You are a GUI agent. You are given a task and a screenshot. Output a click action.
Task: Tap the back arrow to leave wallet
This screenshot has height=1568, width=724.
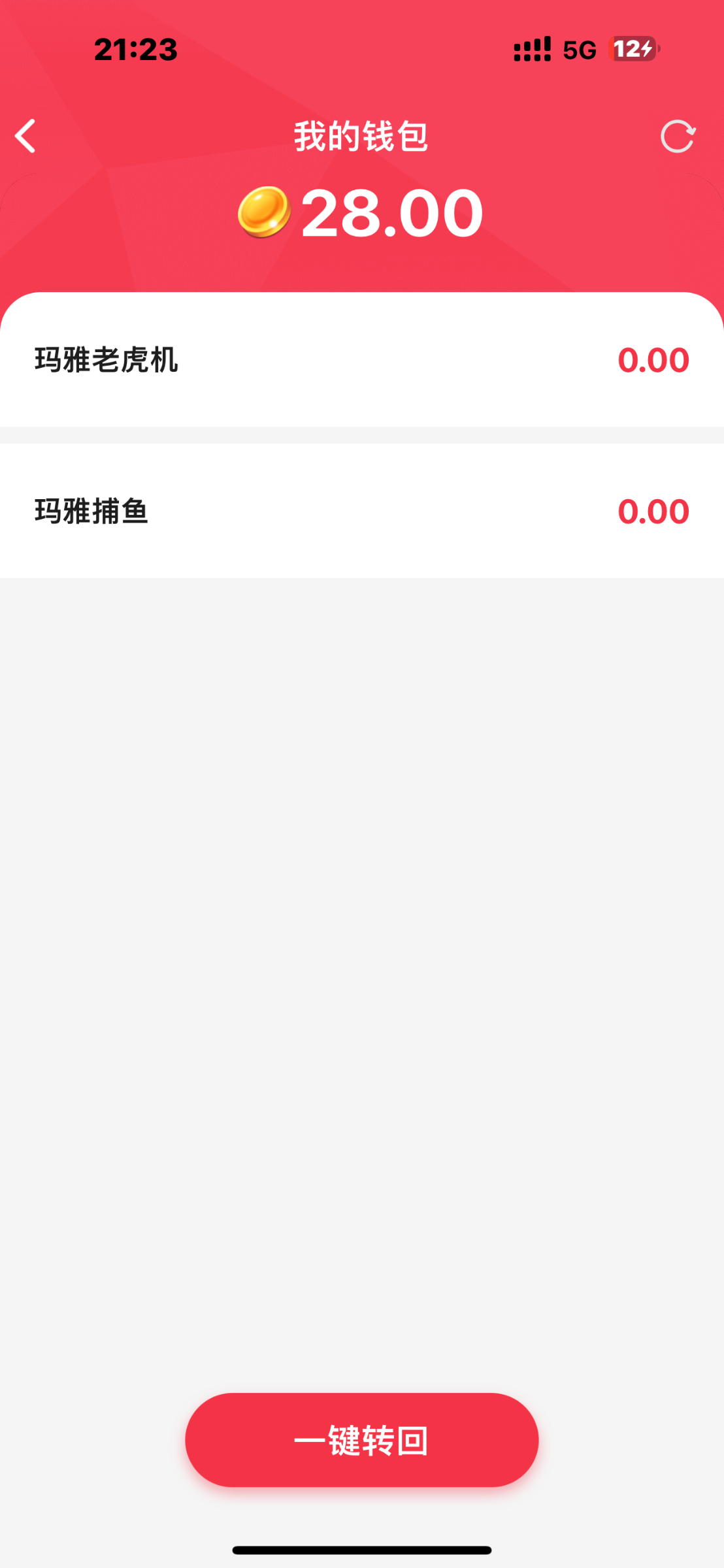coord(26,136)
